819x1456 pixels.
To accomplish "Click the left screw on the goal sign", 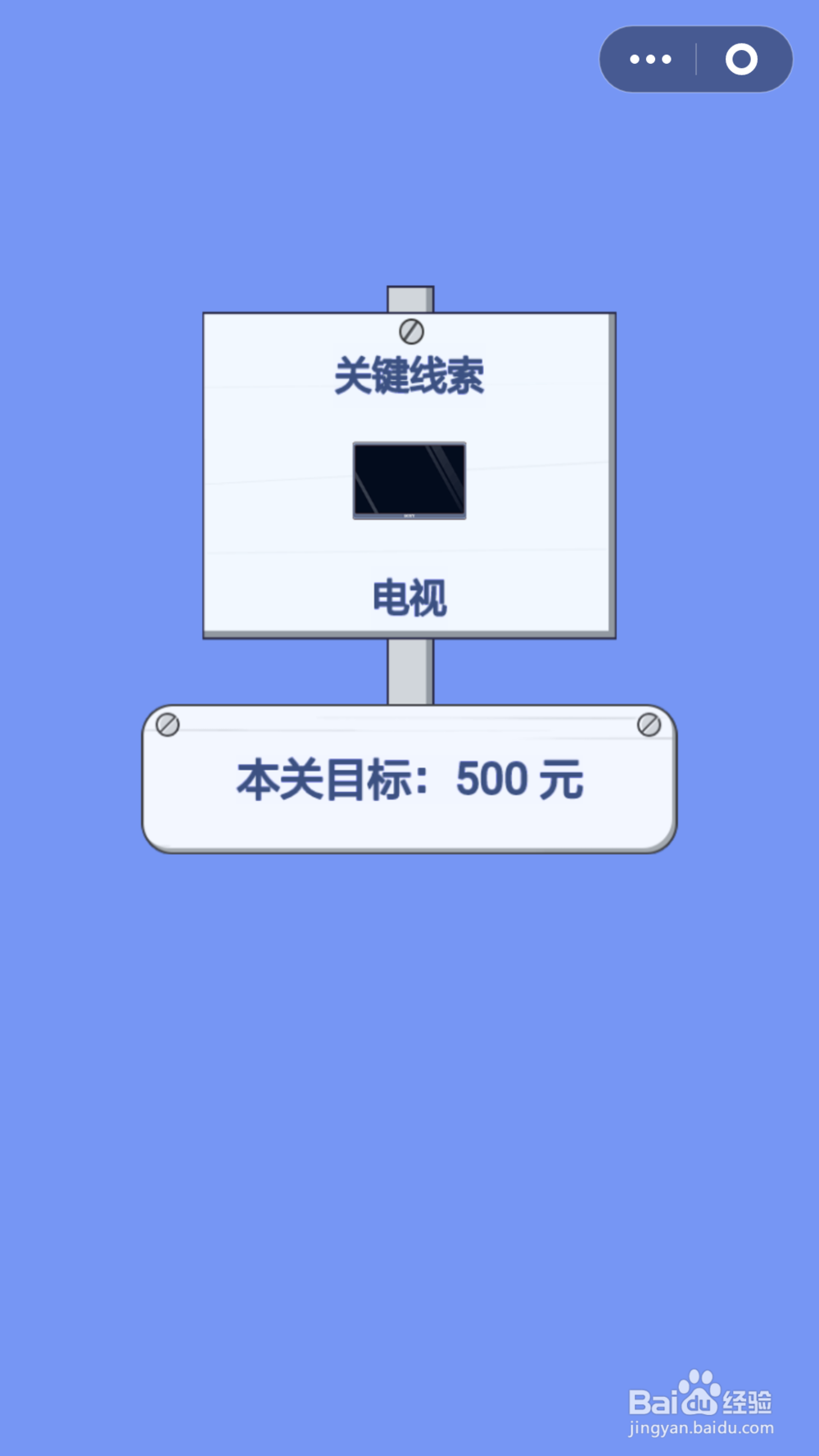I will coord(170,724).
